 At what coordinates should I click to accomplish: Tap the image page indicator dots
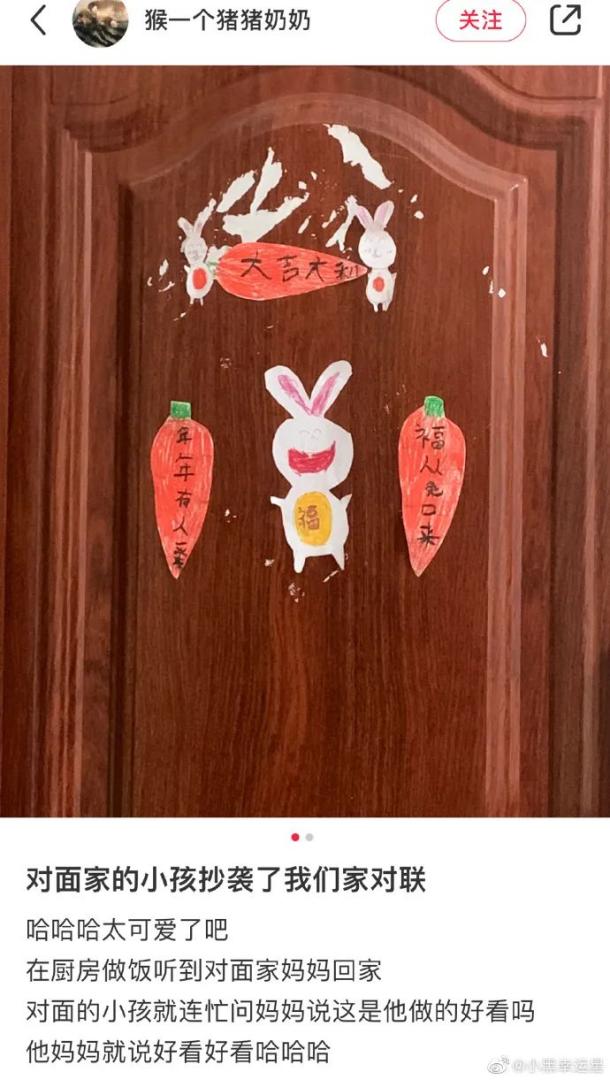303,837
